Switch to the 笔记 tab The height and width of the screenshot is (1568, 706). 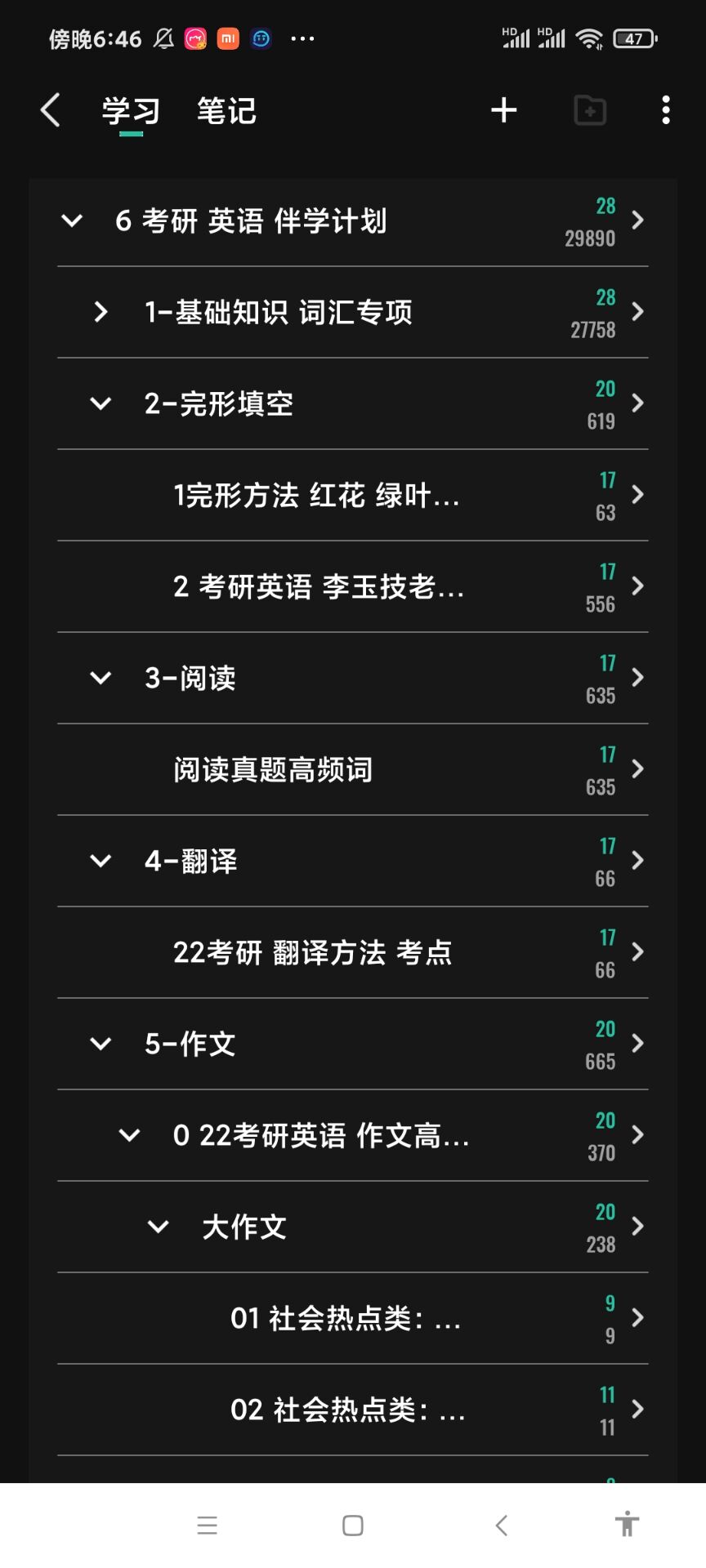226,111
